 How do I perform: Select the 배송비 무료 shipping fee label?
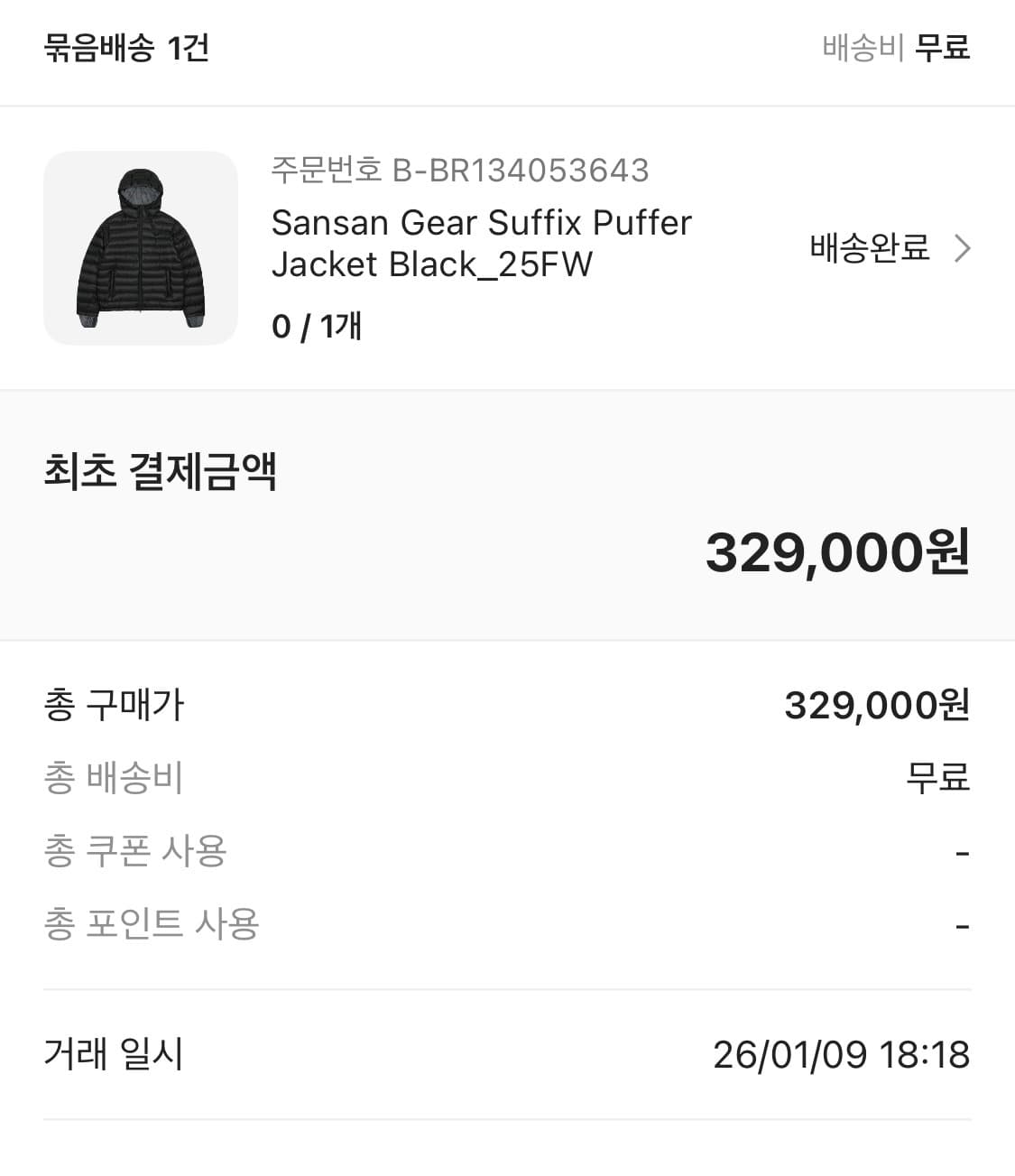[x=896, y=50]
